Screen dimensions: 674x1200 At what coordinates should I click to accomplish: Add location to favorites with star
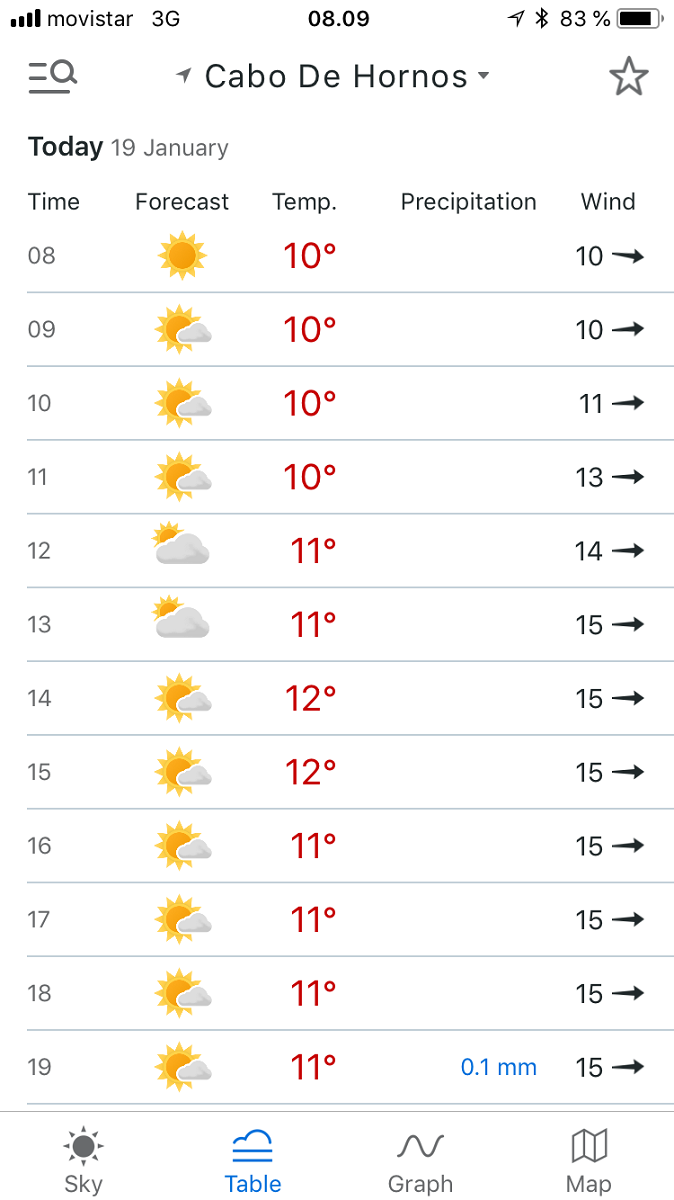pyautogui.click(x=628, y=77)
